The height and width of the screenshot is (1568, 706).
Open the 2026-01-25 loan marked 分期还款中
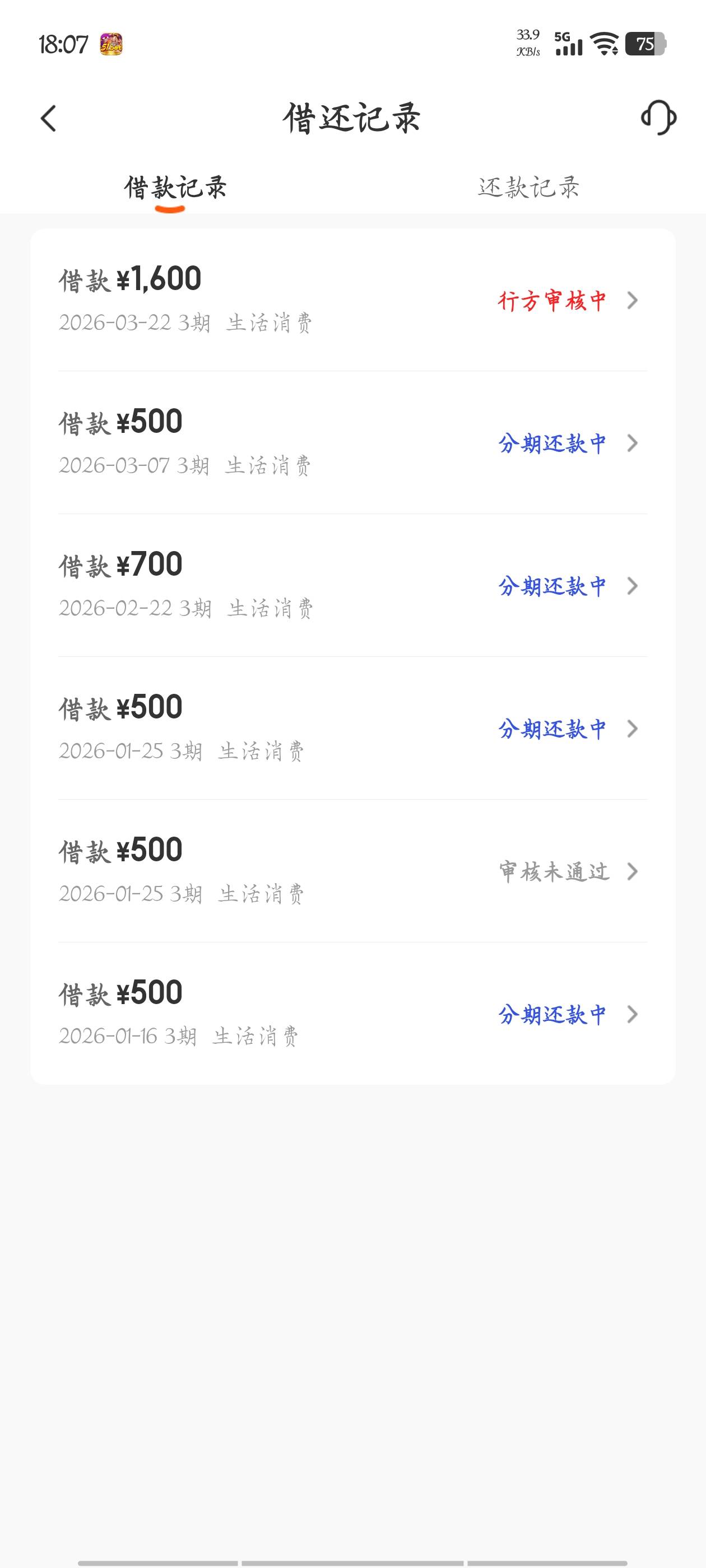point(352,729)
